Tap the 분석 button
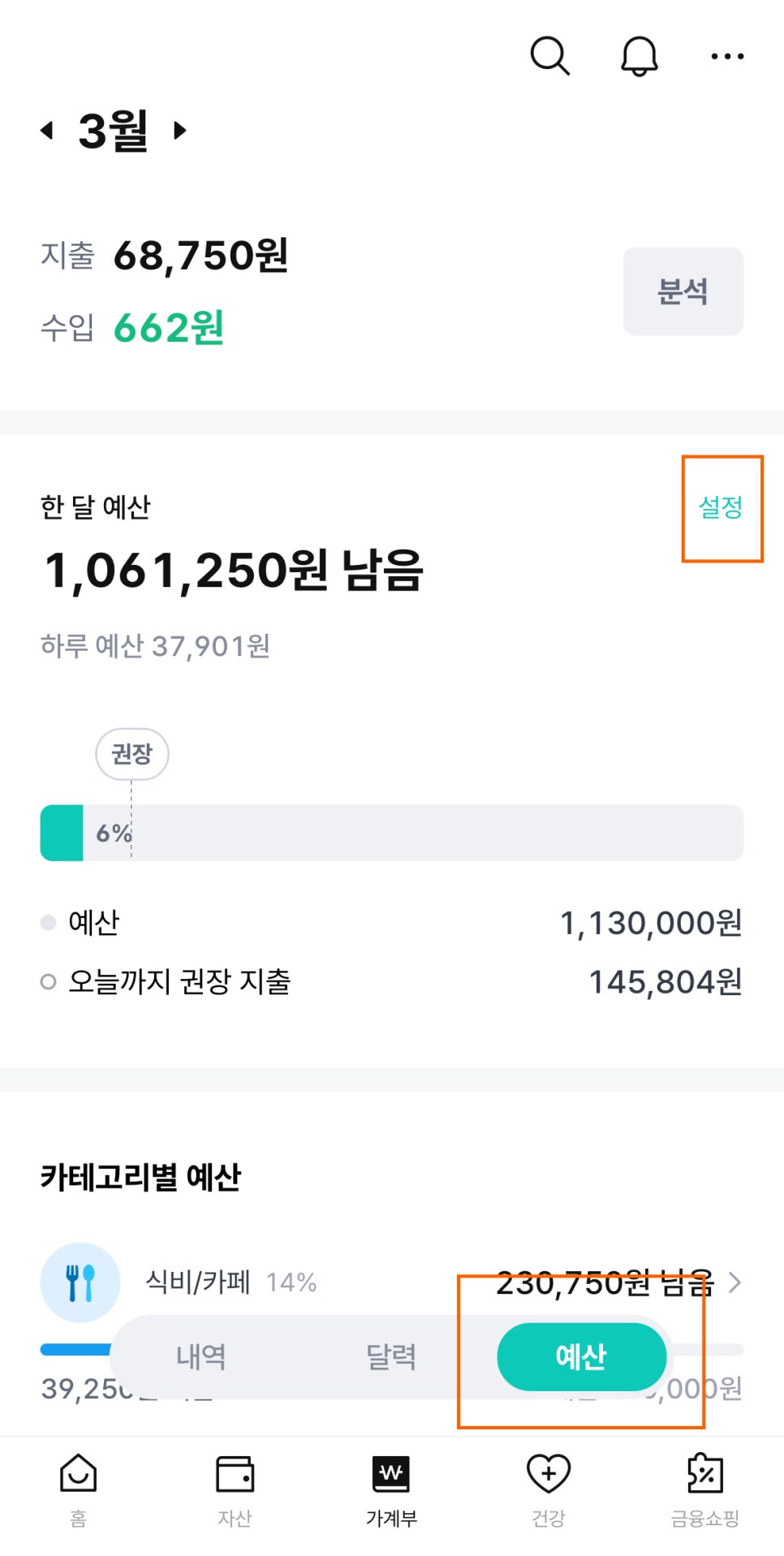Screen dimensions: 784x1556 coord(683,291)
